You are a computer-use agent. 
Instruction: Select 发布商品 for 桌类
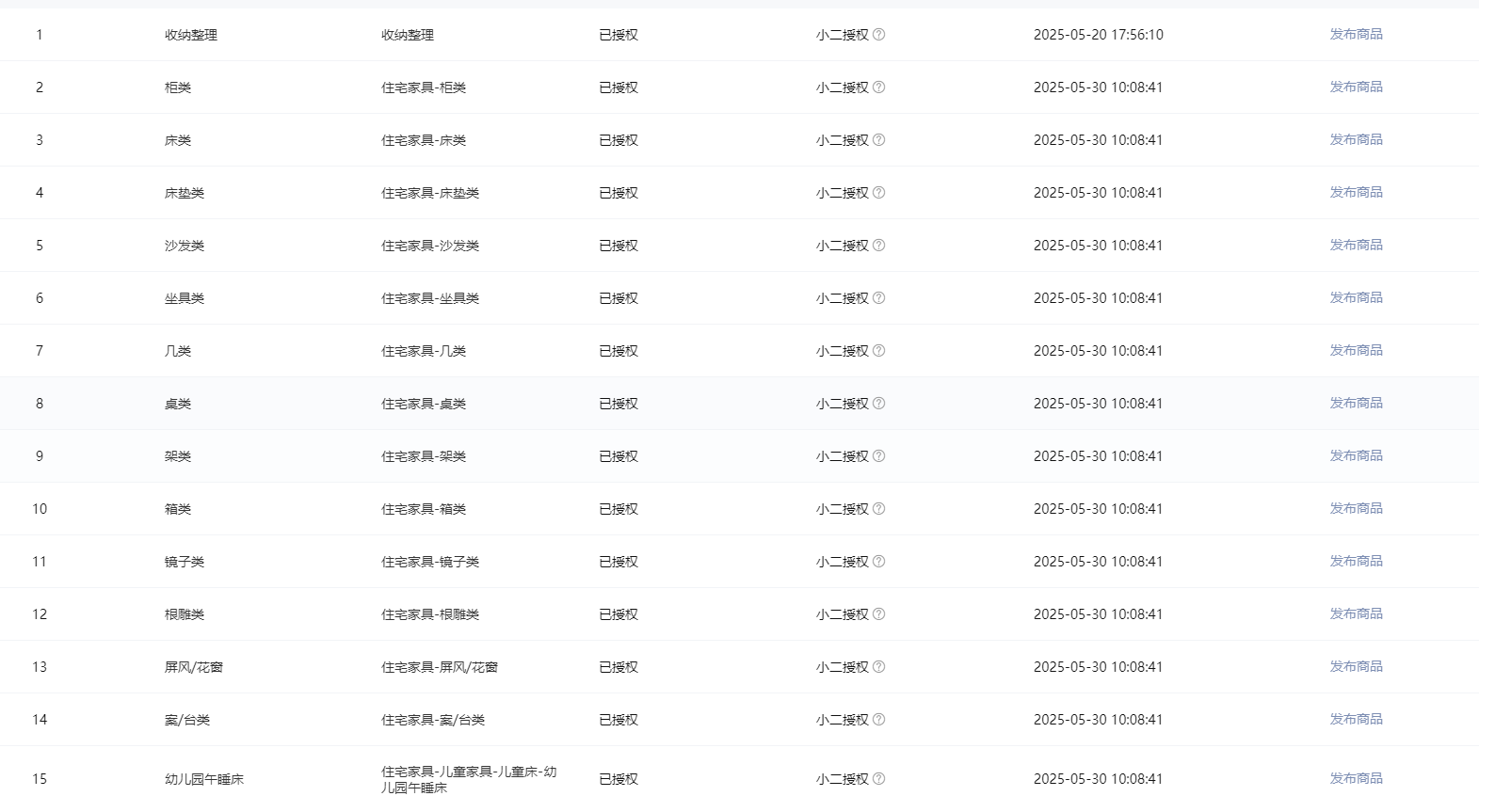click(1356, 403)
